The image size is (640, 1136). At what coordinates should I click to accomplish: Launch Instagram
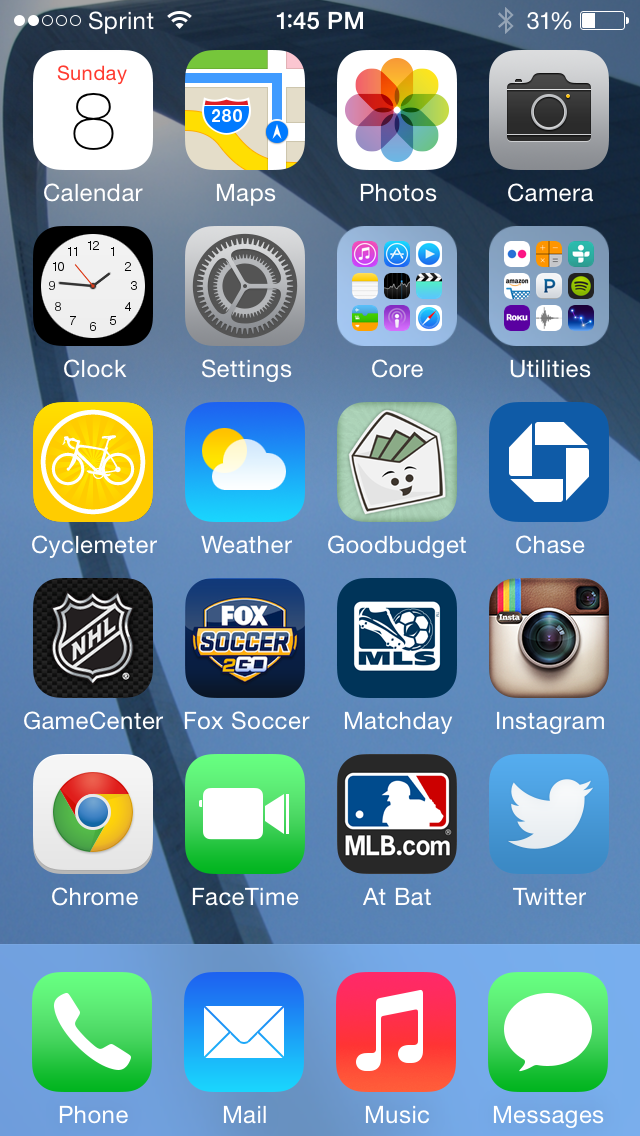click(549, 638)
